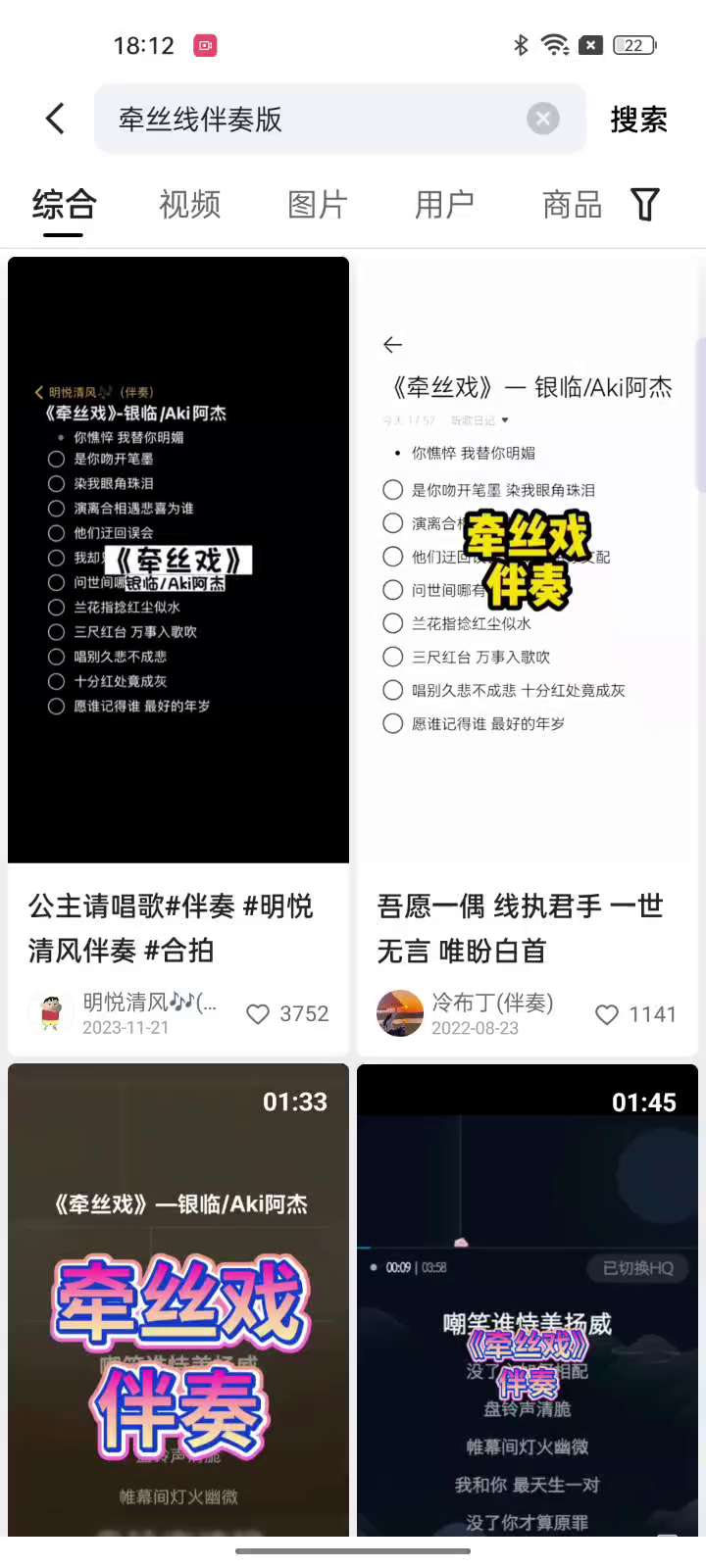
Task: Switch to the 商品 tab
Action: point(572,205)
